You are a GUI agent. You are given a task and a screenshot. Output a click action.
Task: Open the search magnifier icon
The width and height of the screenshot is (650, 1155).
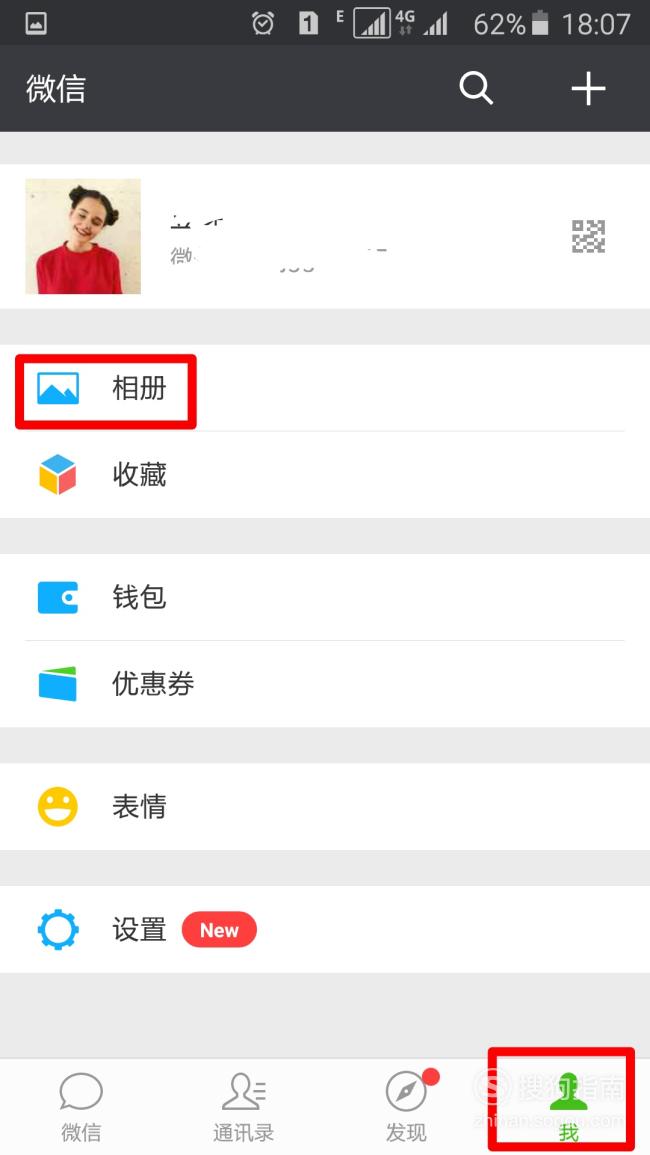coord(476,88)
